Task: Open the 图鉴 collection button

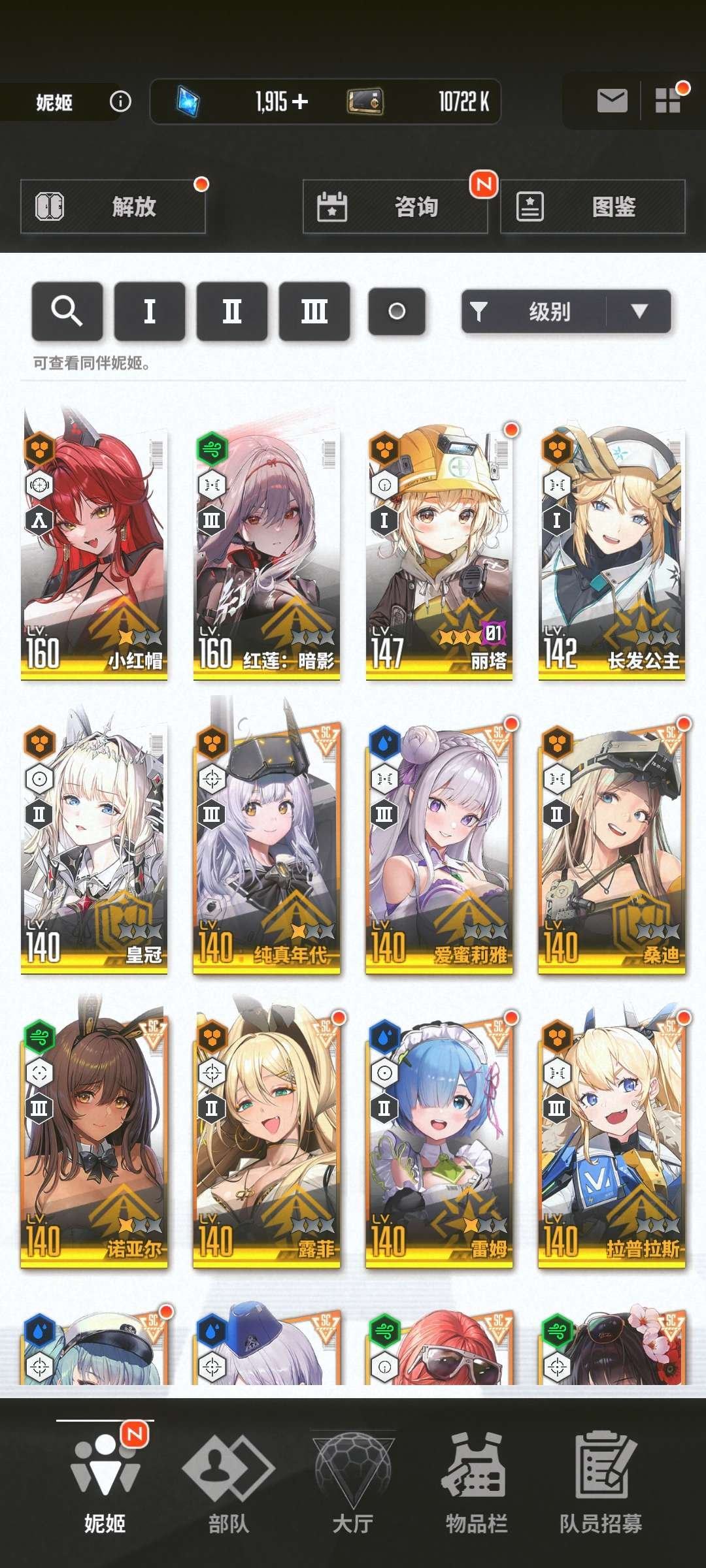Action: (592, 206)
